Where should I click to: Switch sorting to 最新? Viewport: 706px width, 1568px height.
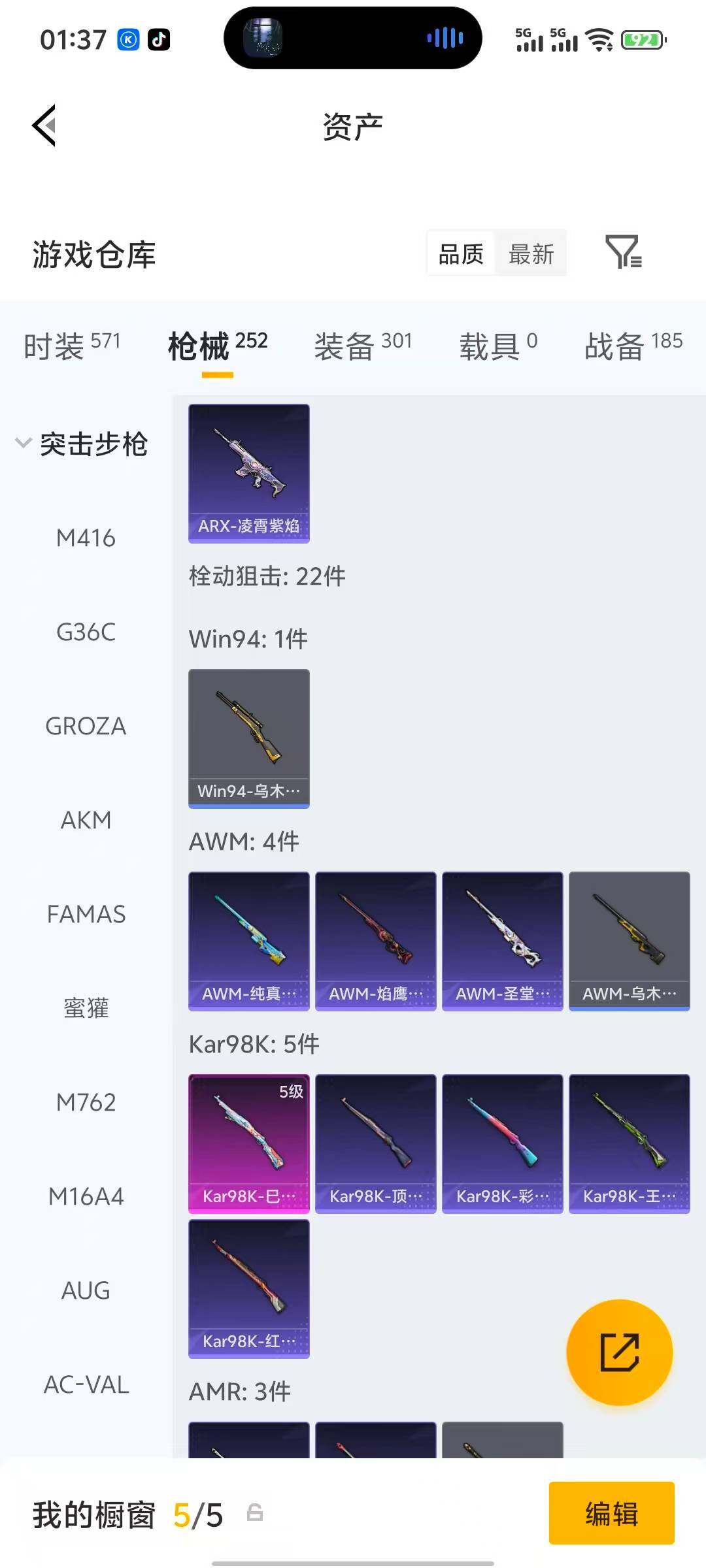tap(531, 253)
